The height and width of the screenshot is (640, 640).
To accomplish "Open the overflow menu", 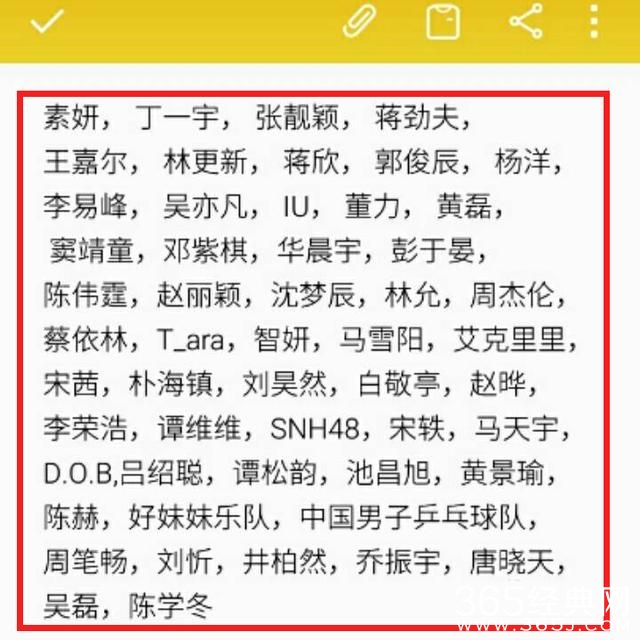I will tap(595, 21).
